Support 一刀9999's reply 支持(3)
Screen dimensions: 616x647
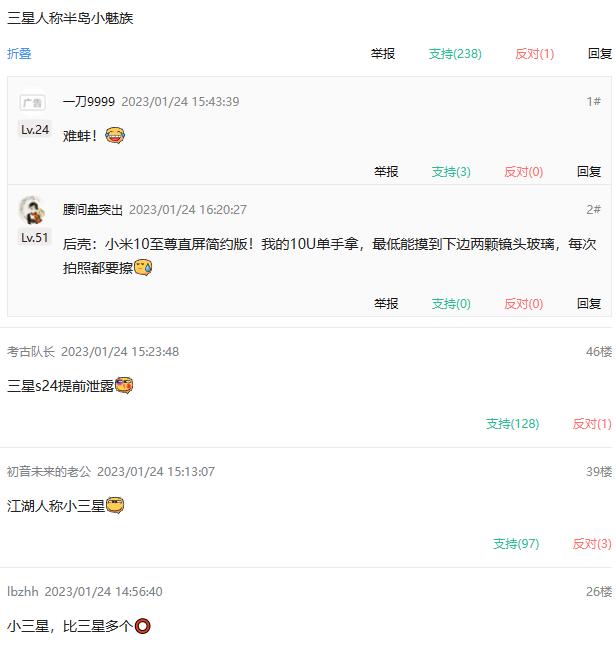coord(451,172)
